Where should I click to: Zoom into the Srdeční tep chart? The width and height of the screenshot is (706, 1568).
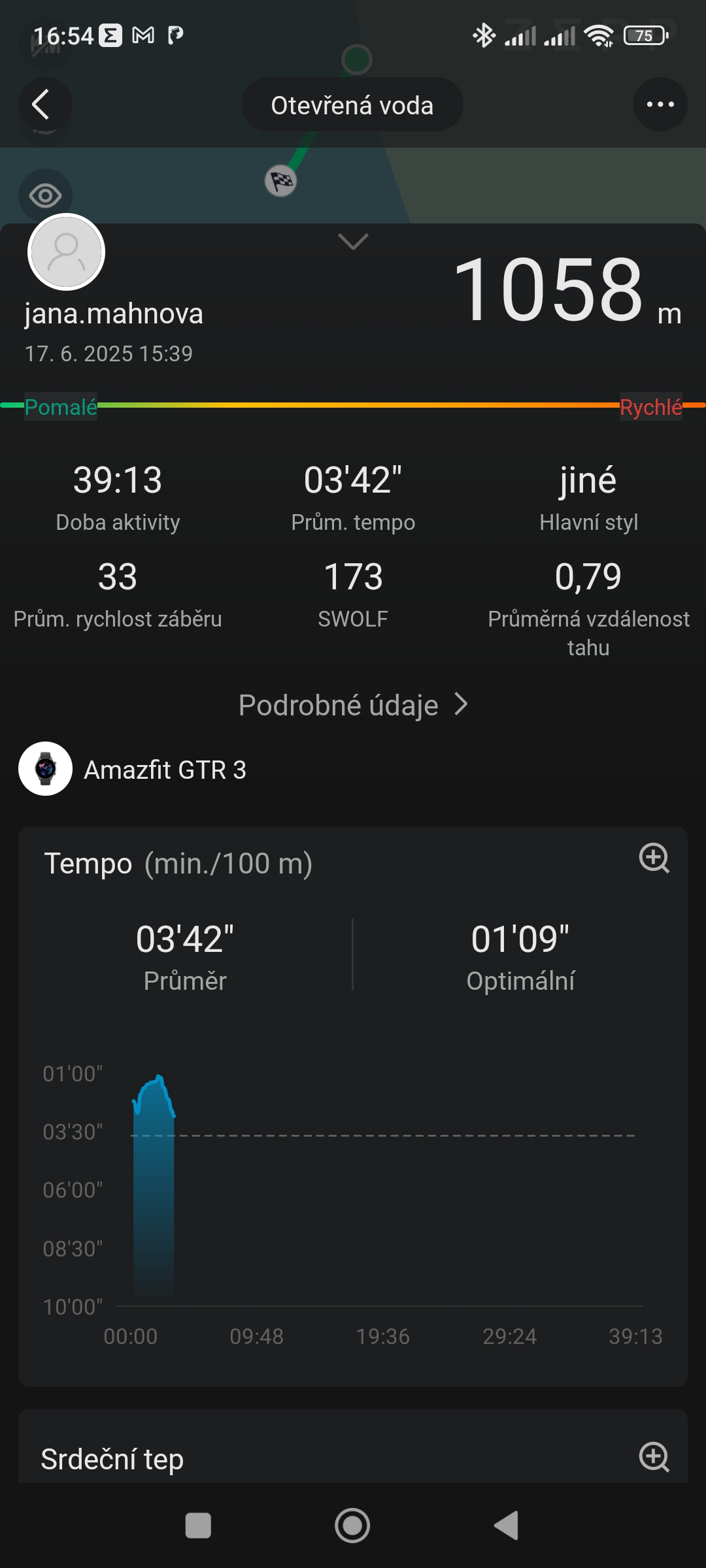654,1457
